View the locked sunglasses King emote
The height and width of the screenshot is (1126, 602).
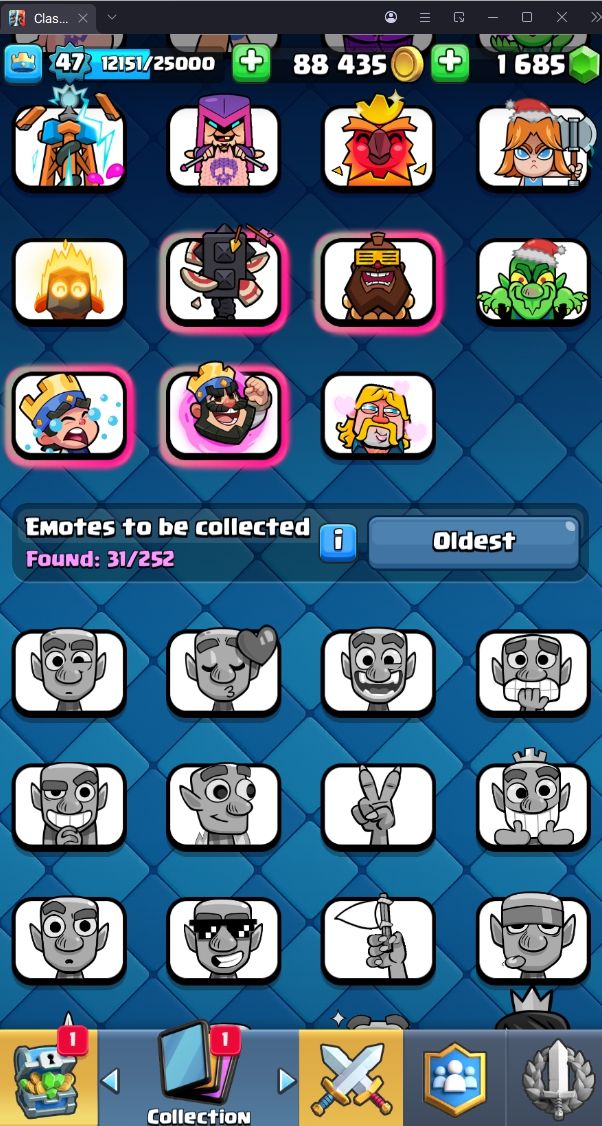[x=224, y=940]
